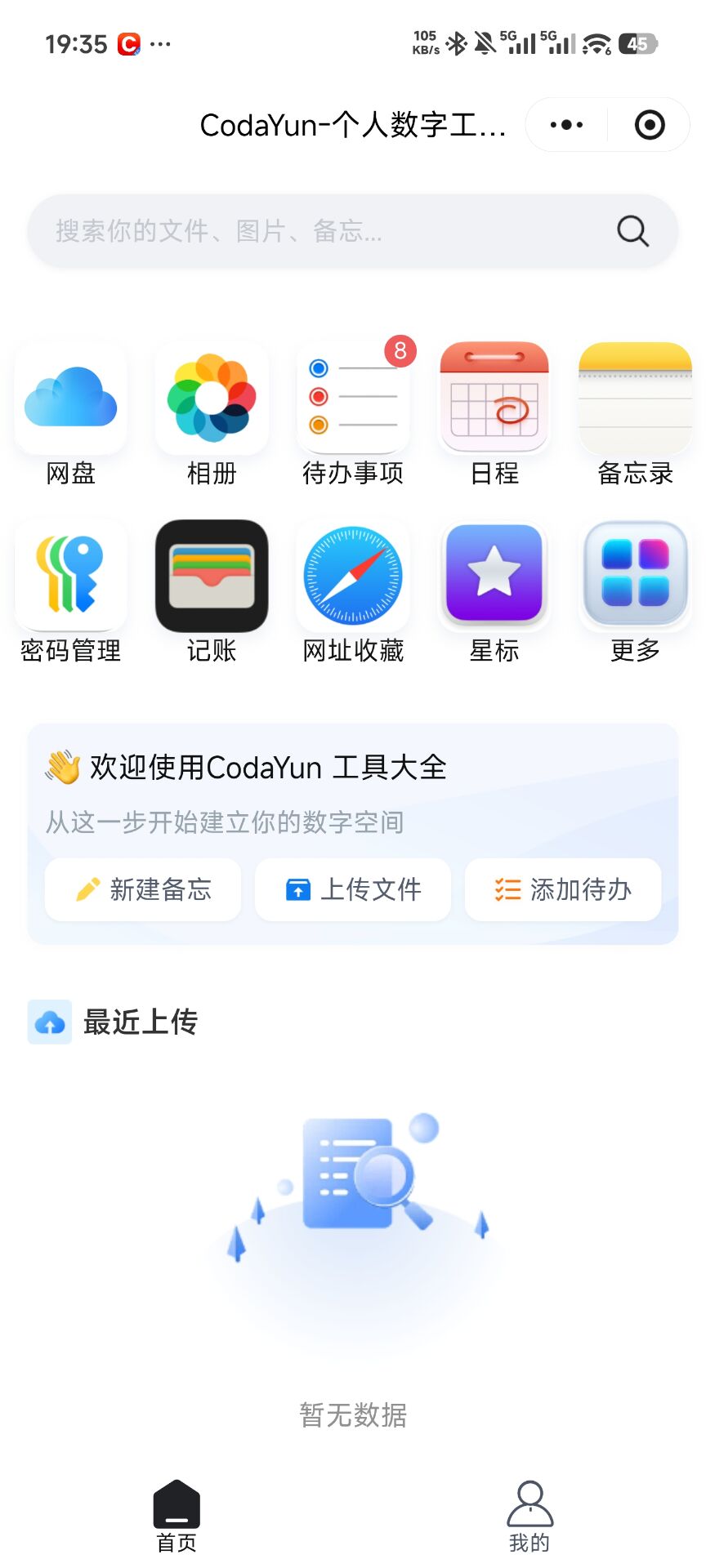The height and width of the screenshot is (1568, 706).
Task: Tap the magnifier icon in search bar
Action: tap(632, 231)
